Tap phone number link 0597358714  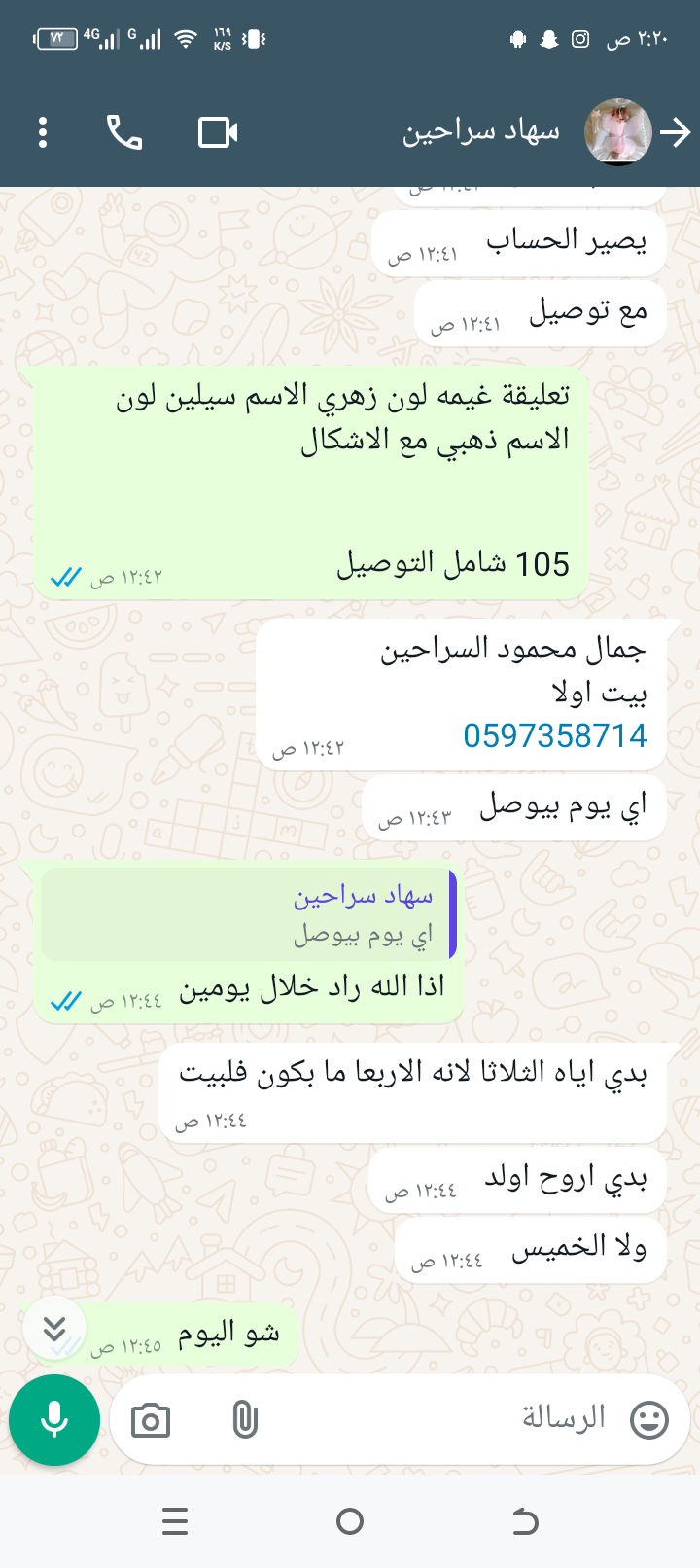[555, 736]
